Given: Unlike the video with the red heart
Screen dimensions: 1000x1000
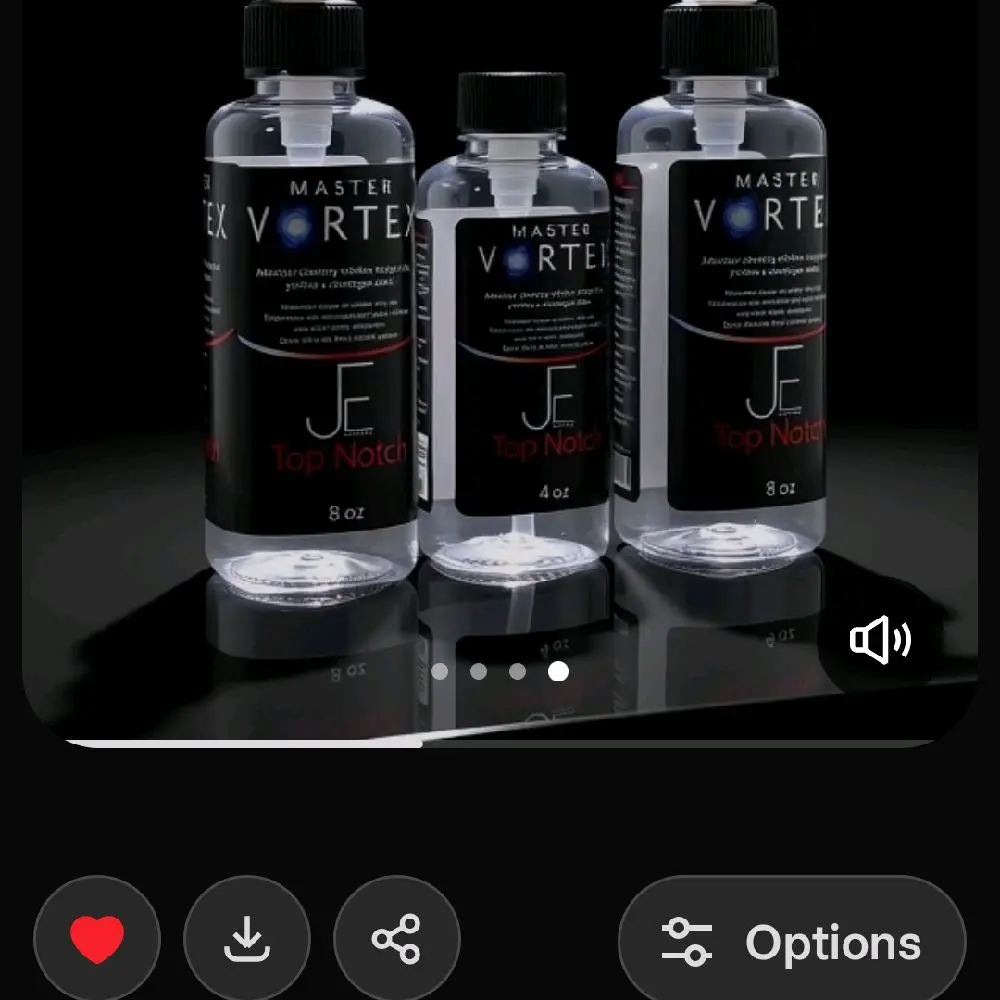Looking at the screenshot, I should pos(97,939).
